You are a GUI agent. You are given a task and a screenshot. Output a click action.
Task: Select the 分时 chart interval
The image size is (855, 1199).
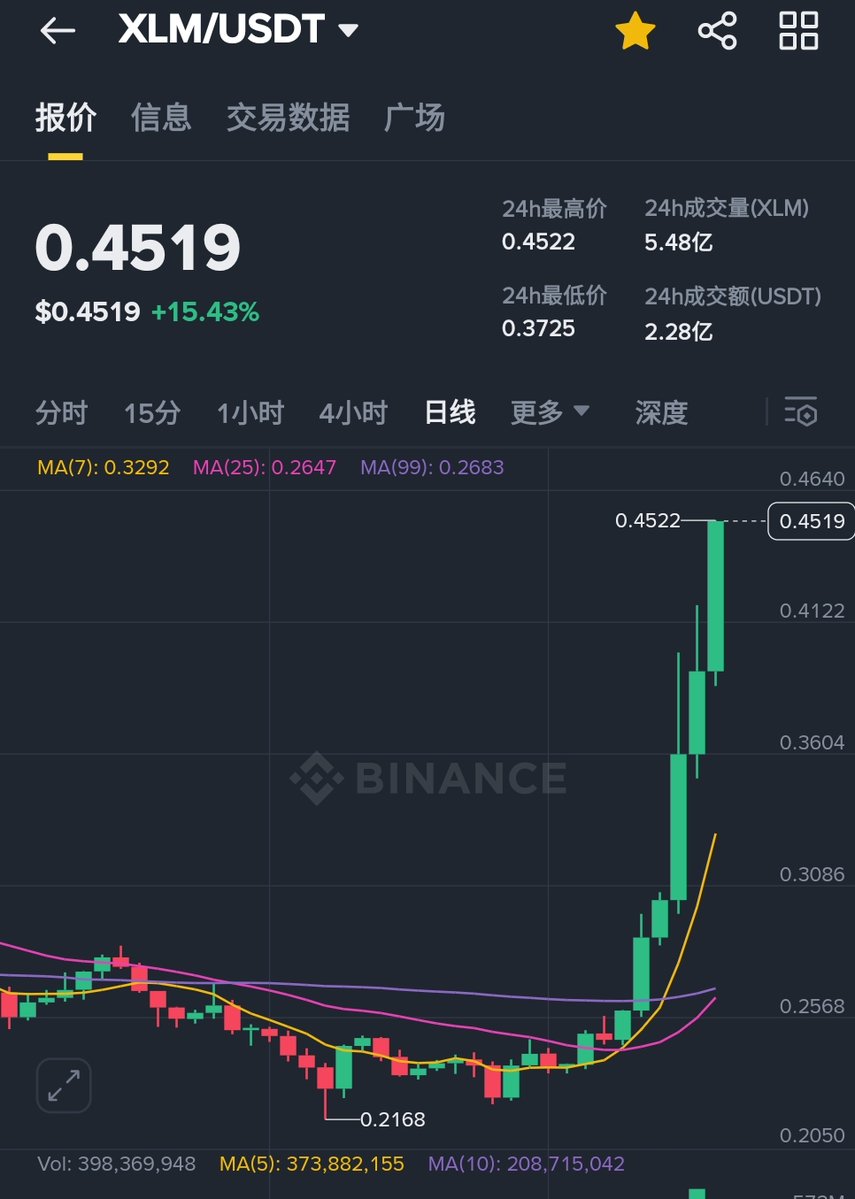coord(61,412)
